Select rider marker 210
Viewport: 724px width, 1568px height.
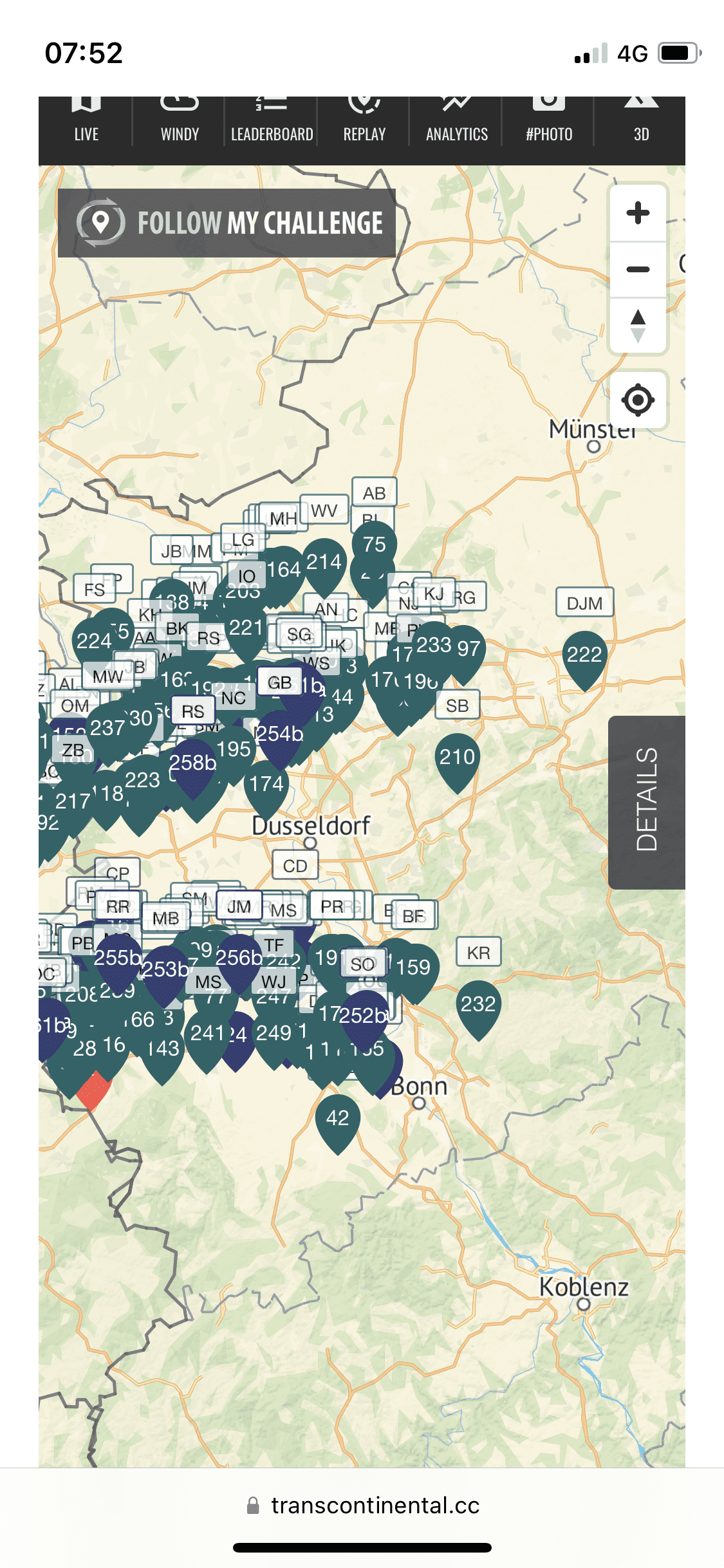[457, 758]
